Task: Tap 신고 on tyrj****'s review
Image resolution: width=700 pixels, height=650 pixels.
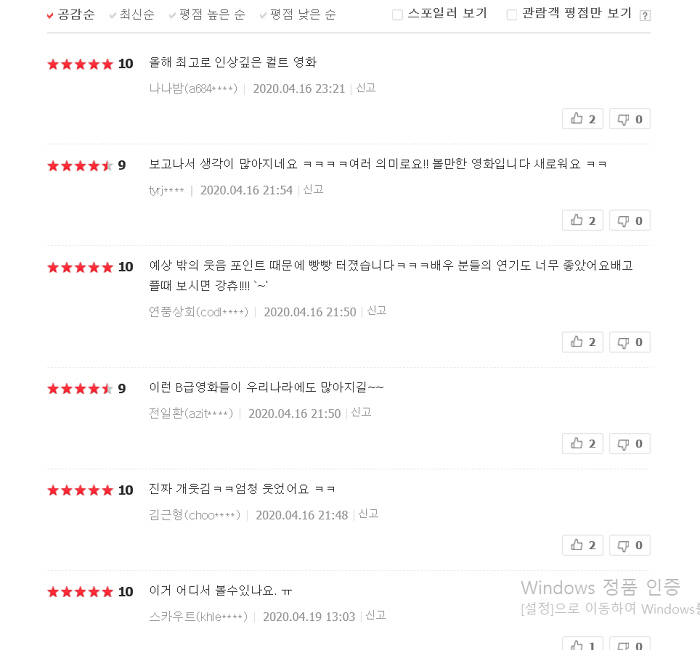Action: (313, 189)
